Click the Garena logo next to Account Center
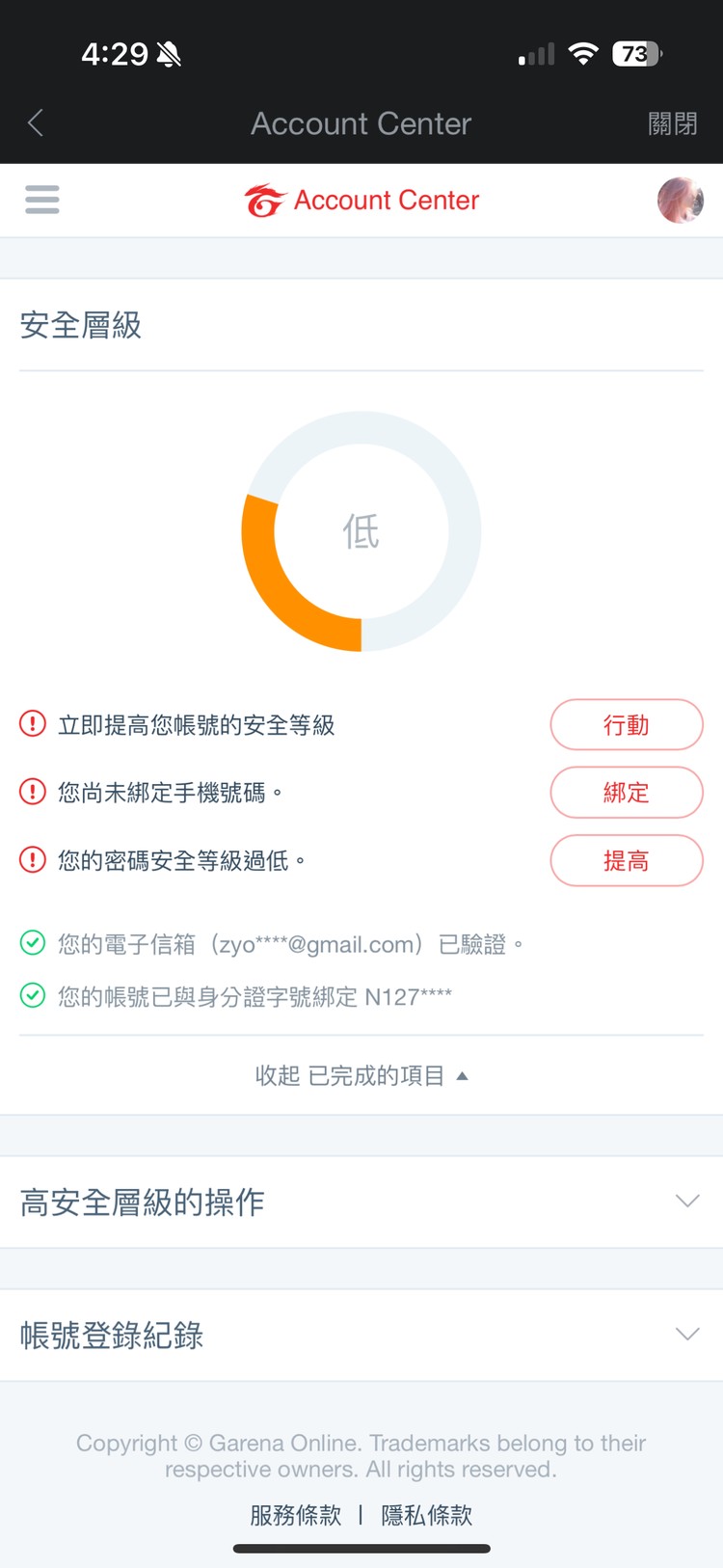Viewport: 723px width, 1568px height. click(x=267, y=200)
